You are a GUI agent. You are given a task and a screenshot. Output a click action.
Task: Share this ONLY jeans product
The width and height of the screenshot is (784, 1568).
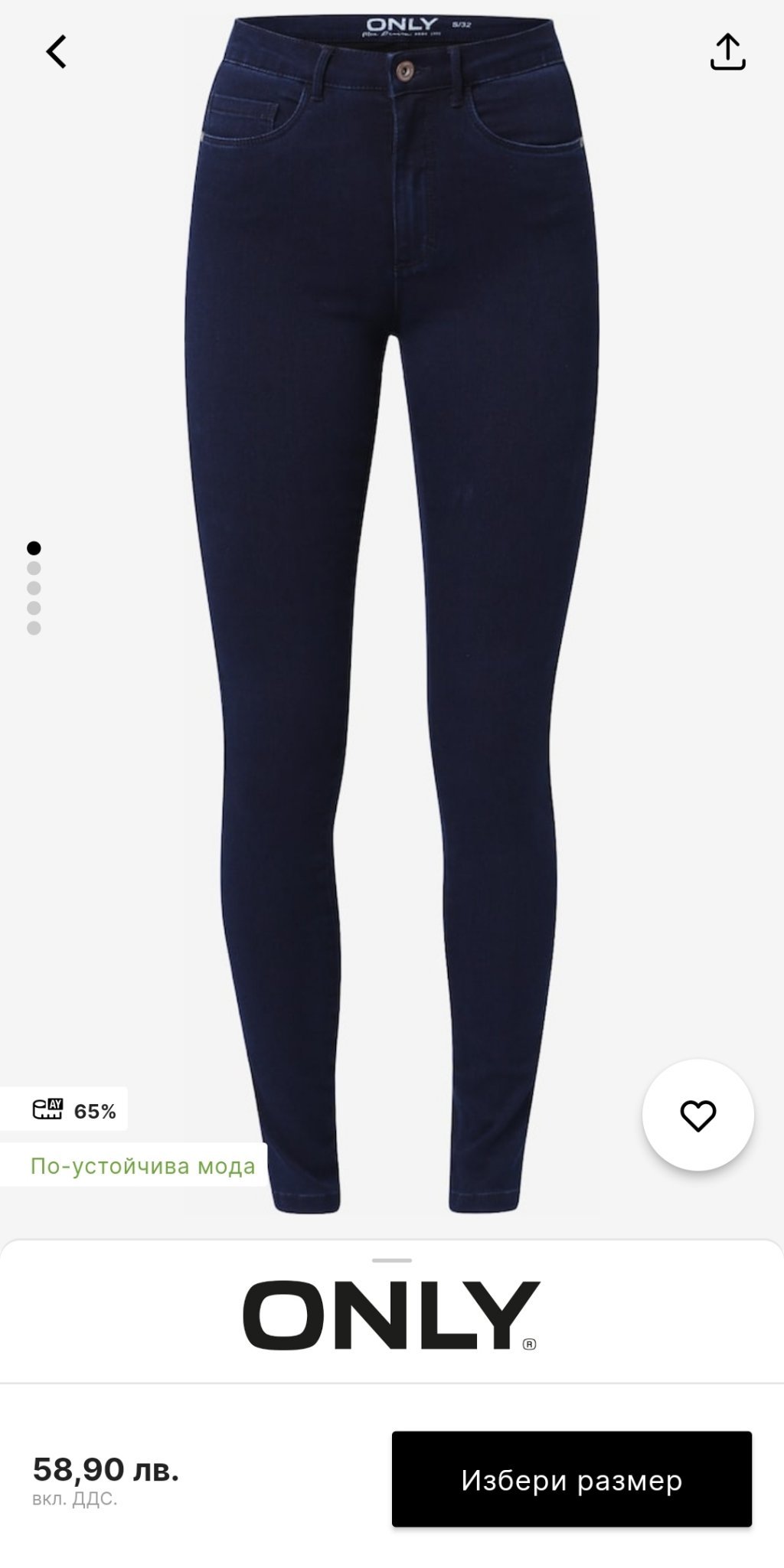(x=727, y=52)
